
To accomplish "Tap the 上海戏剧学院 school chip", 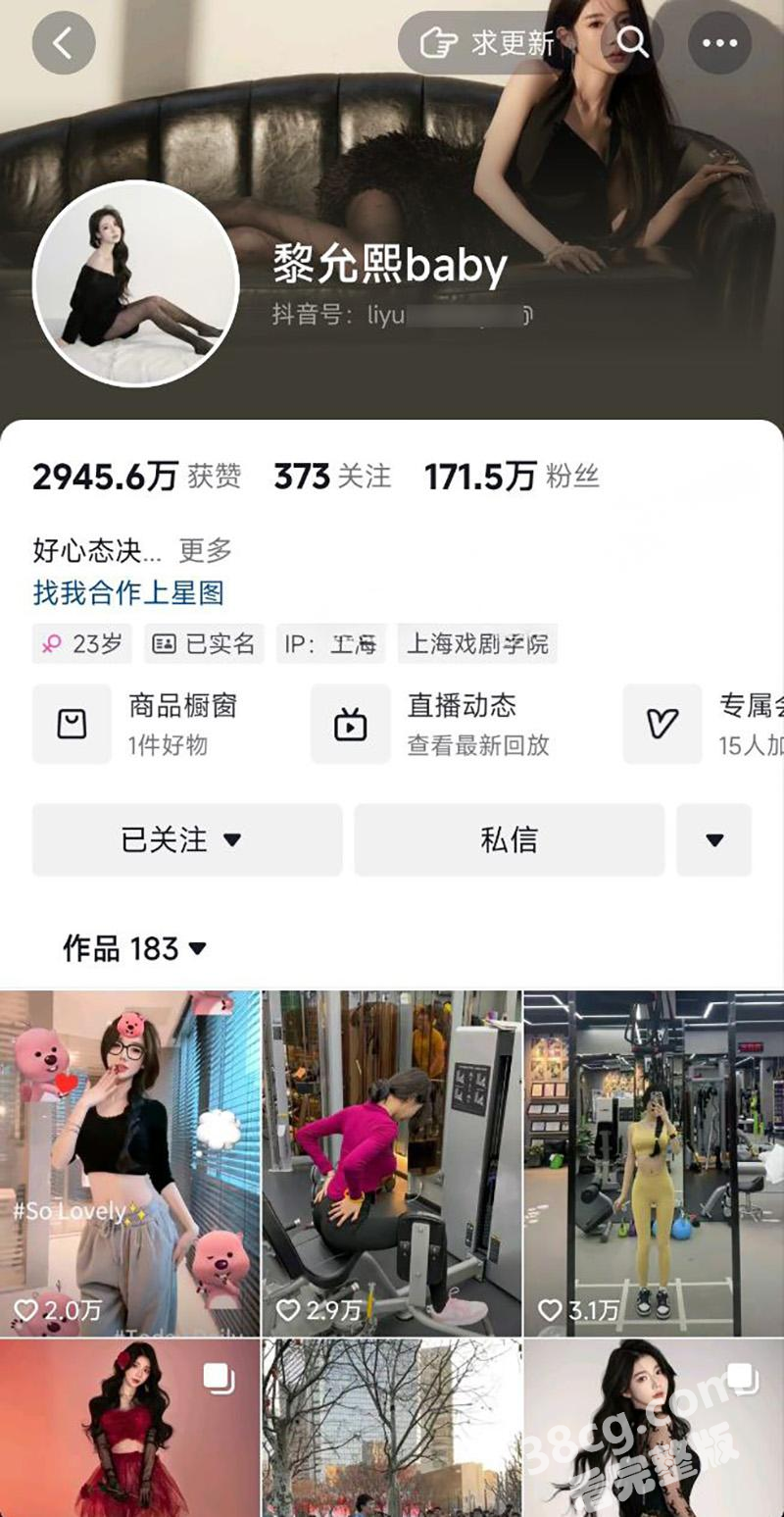I will 477,644.
